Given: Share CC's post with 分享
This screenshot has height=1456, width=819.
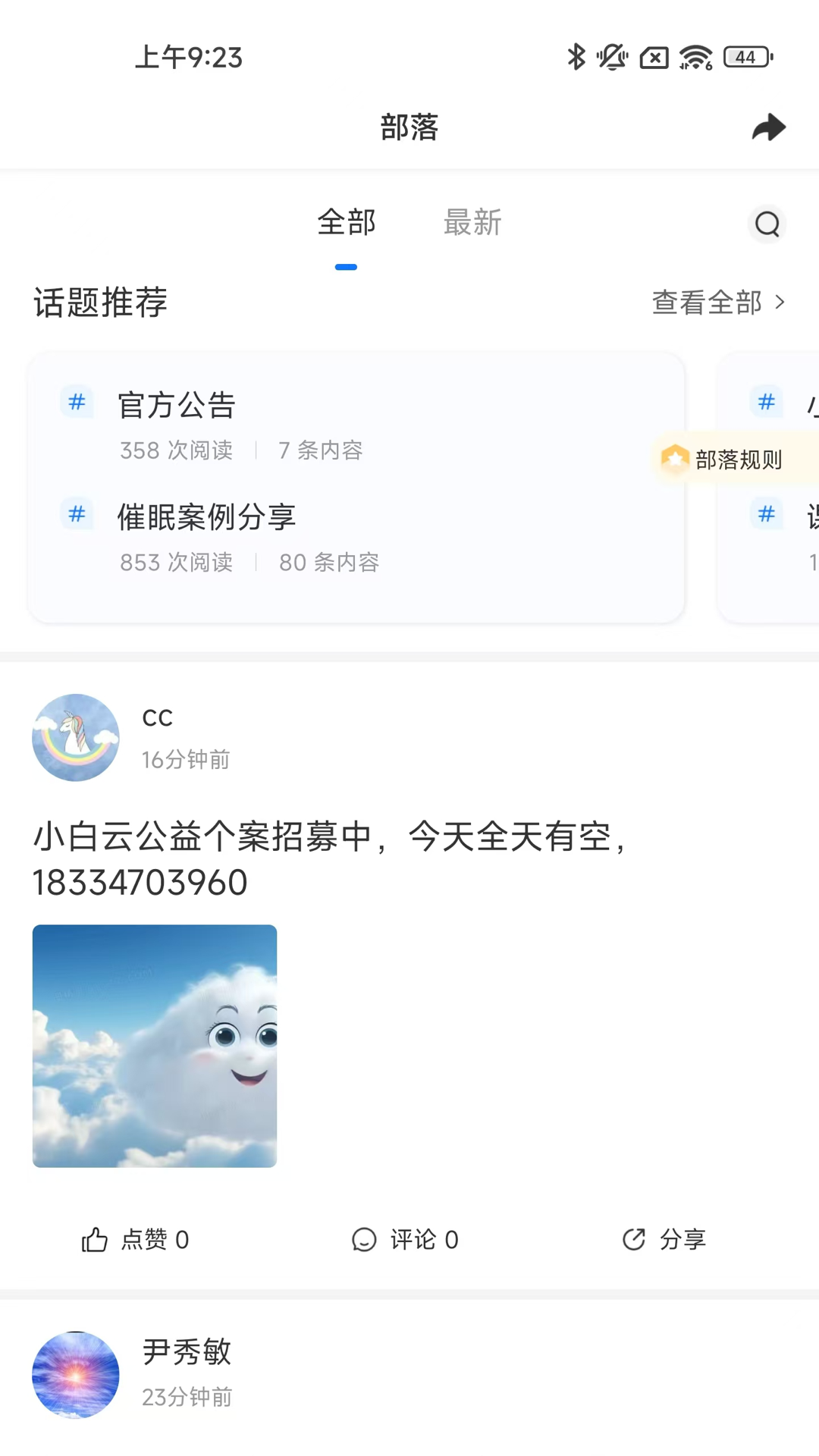Looking at the screenshot, I should [664, 1240].
